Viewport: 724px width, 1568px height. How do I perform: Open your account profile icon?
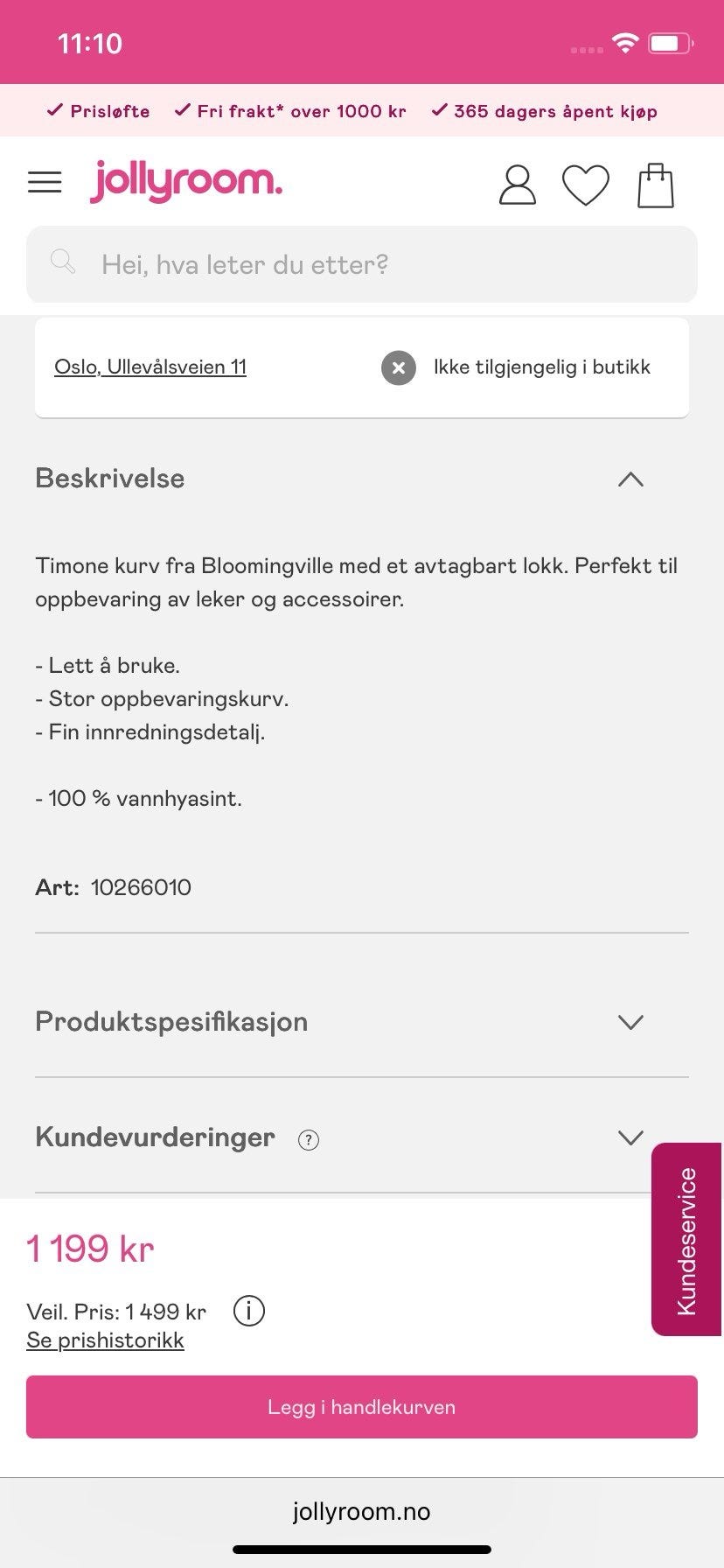tap(517, 184)
